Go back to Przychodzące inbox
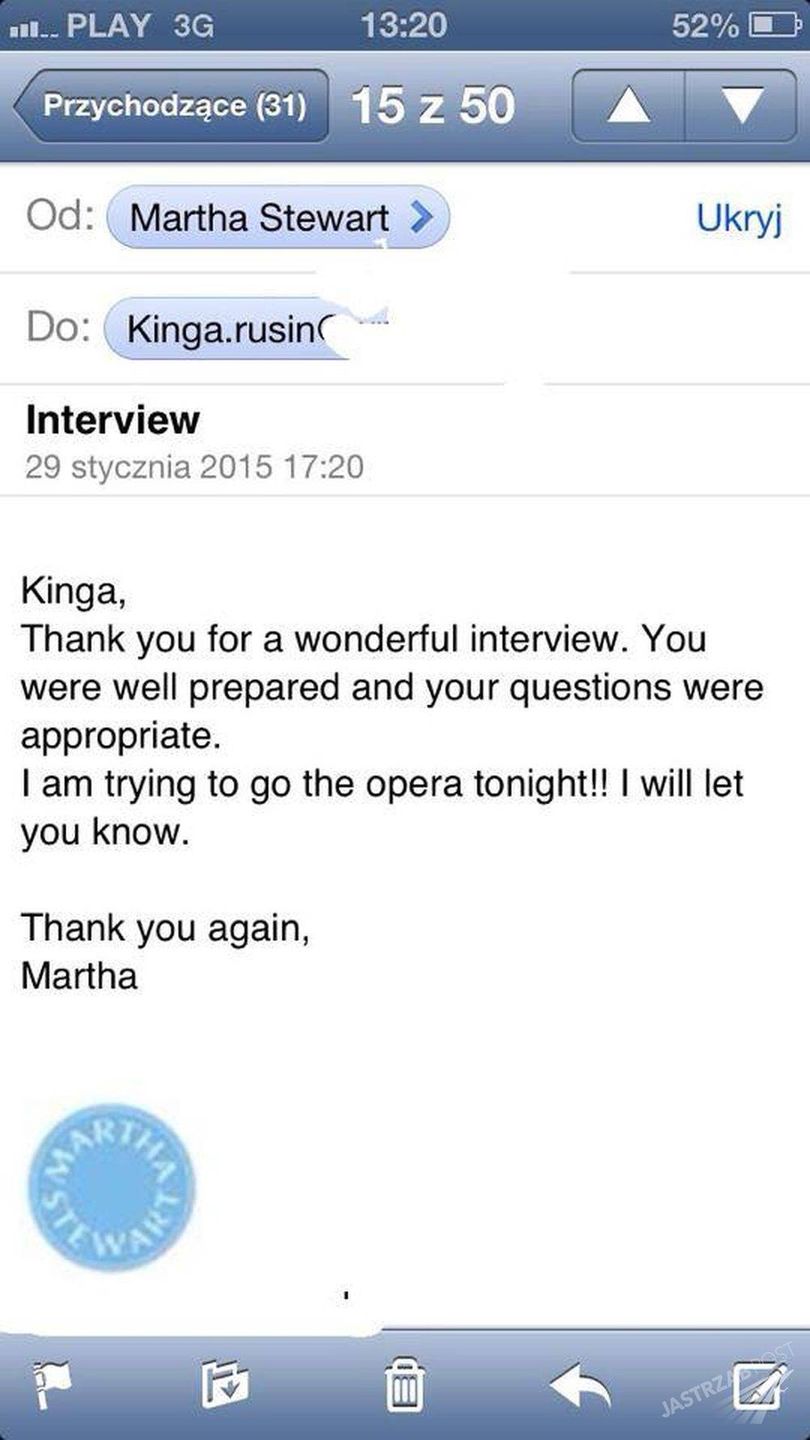 (170, 106)
